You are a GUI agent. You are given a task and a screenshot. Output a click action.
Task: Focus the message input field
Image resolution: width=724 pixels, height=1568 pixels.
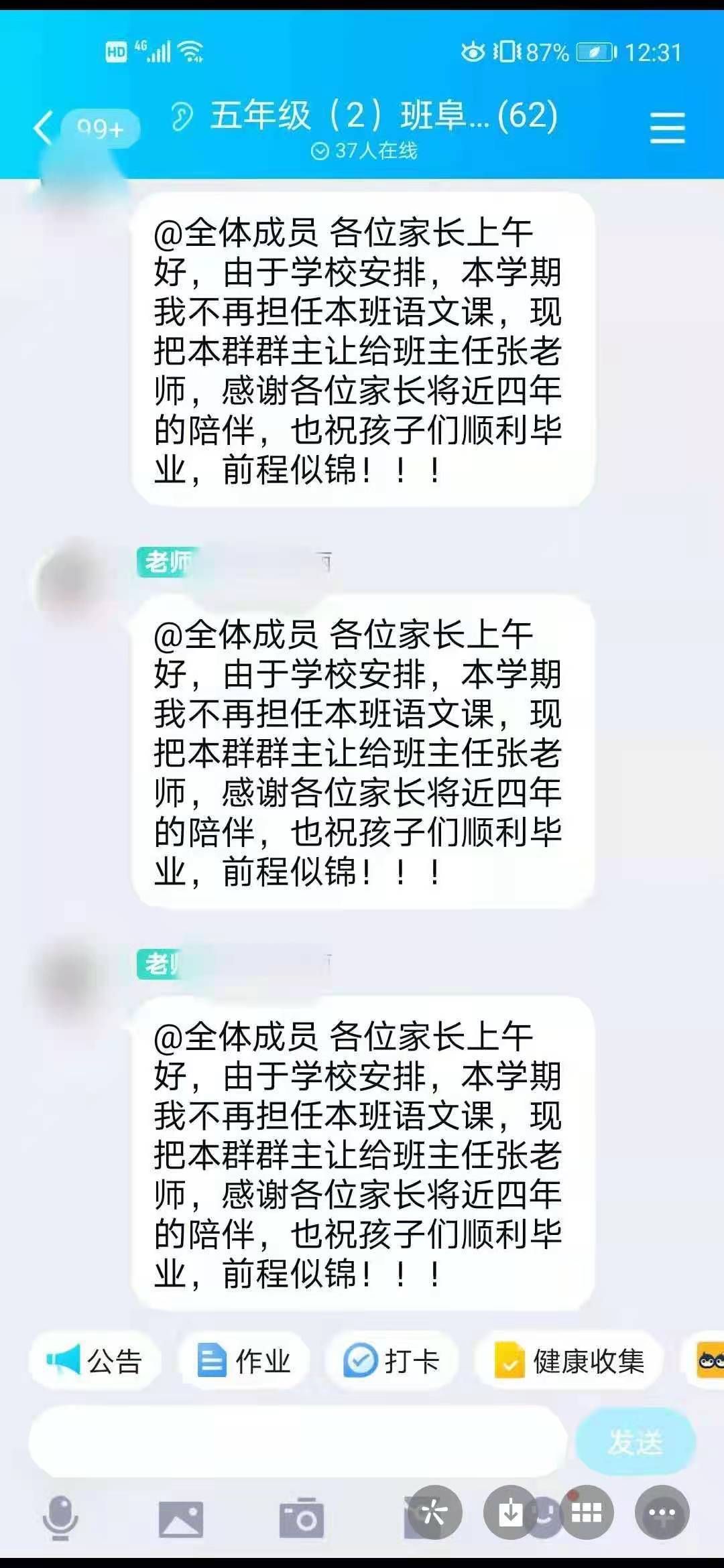click(297, 1441)
